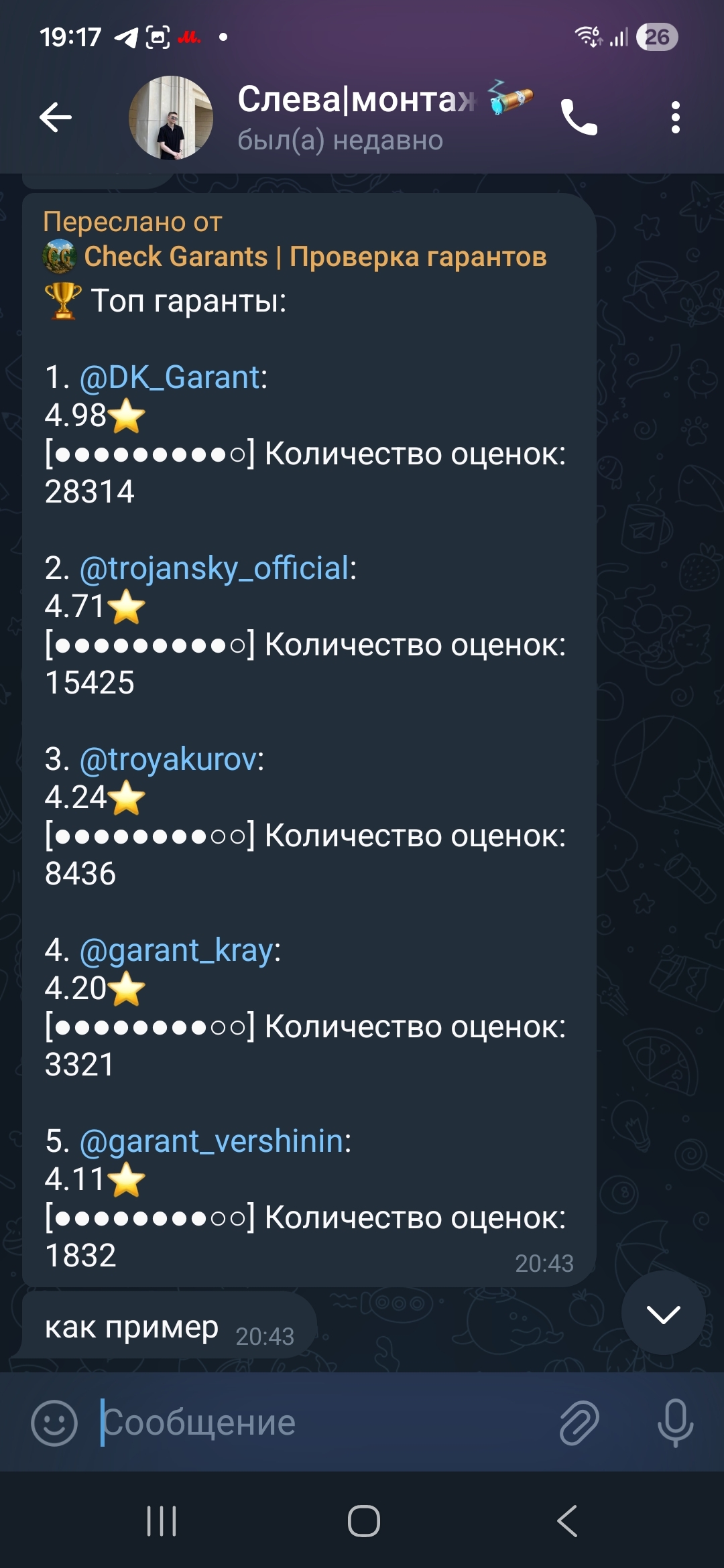This screenshot has width=724, height=1568.
Task: Go to the system home screen
Action: coord(363,1521)
